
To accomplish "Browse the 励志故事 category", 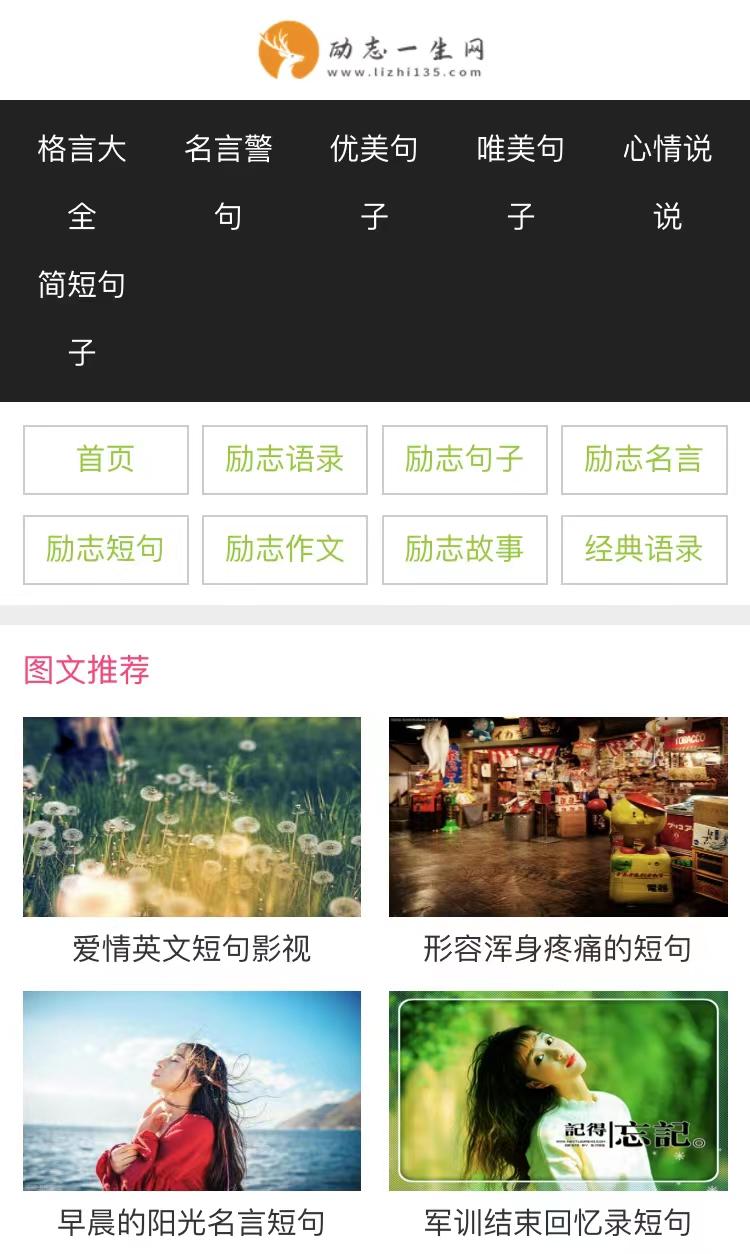I will tap(463, 550).
